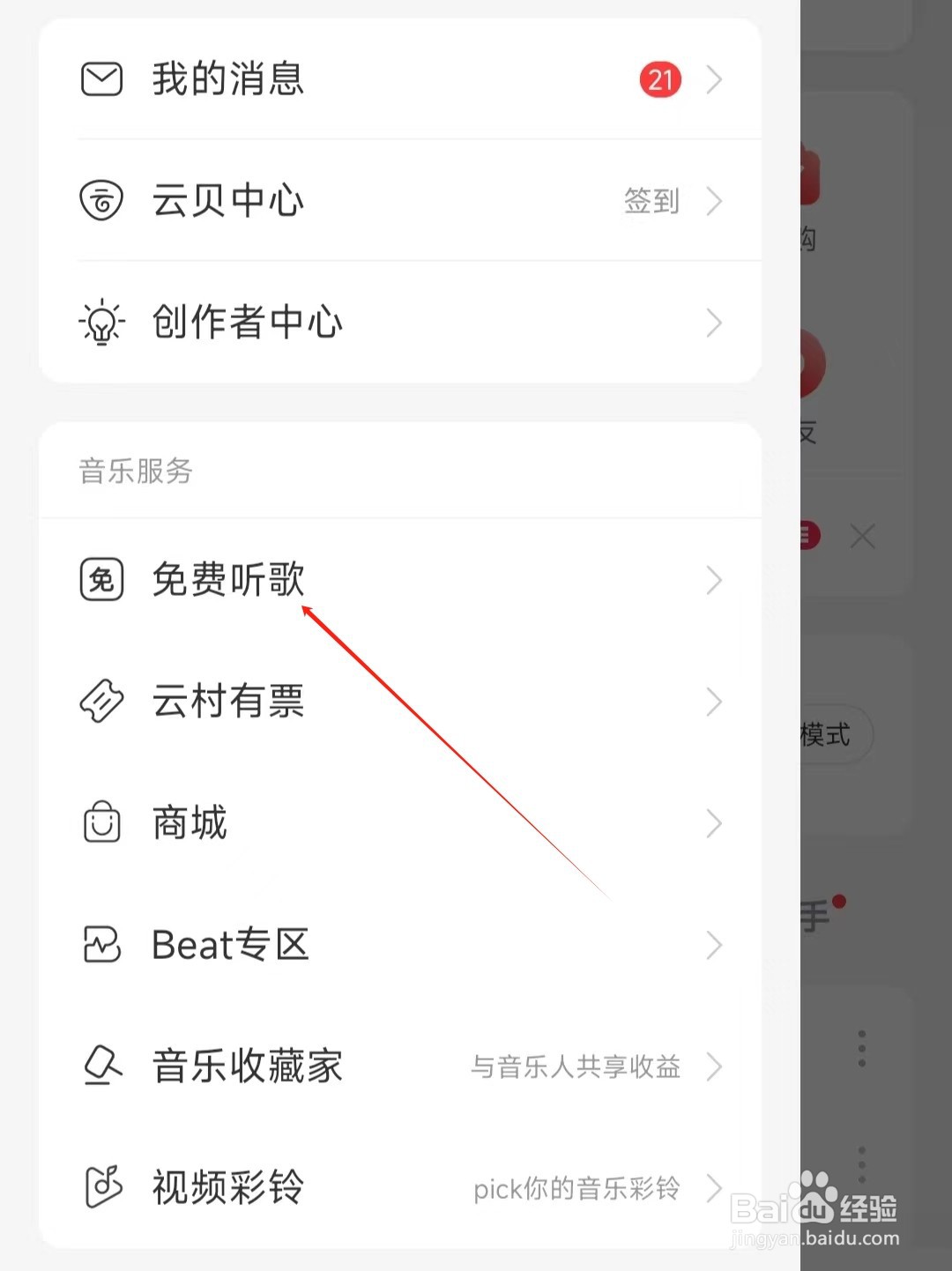Expand the 创作者中心 chevron arrow
952x1271 pixels.
[x=714, y=322]
